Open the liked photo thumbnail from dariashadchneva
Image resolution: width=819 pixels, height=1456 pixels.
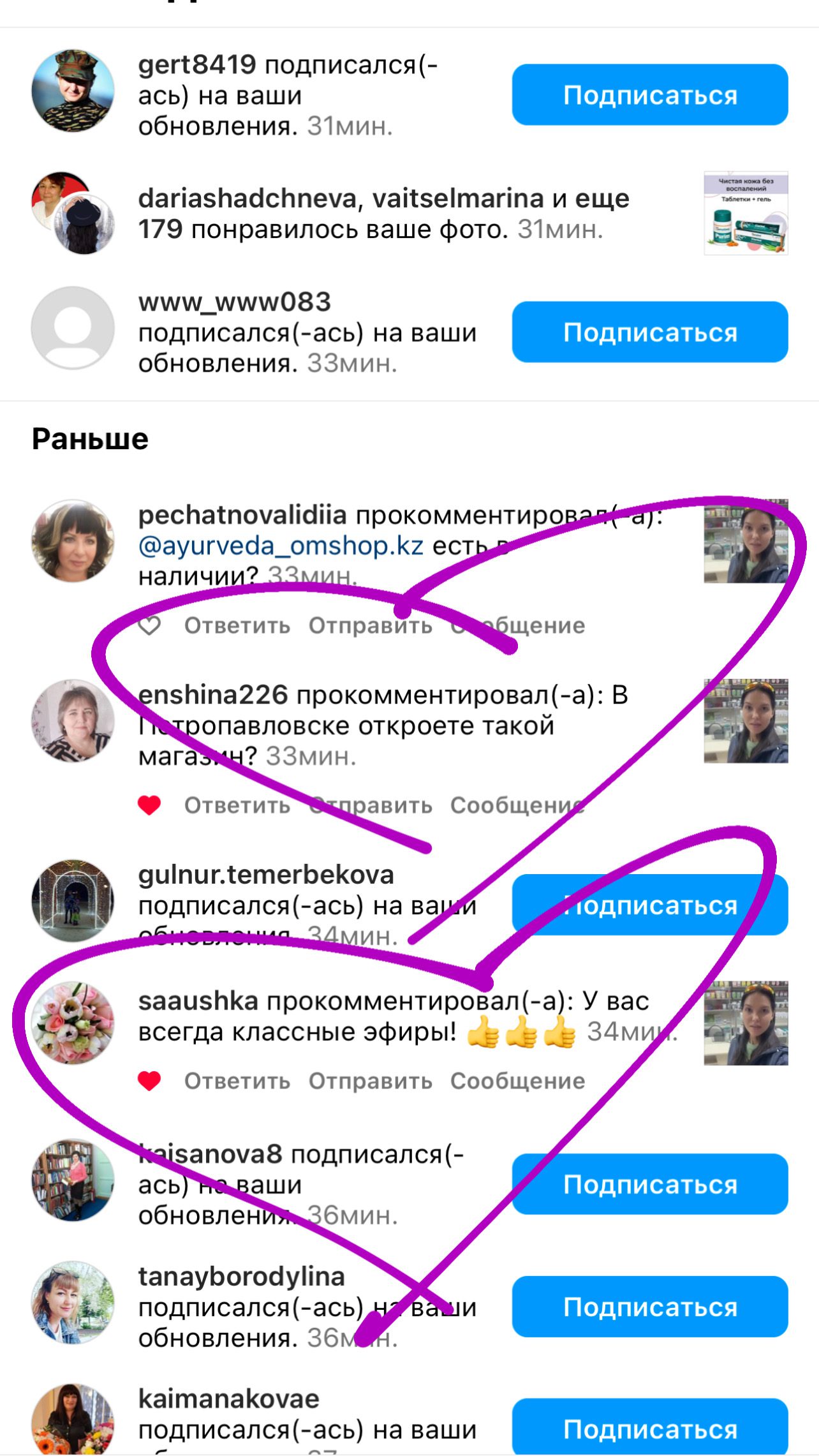pyautogui.click(x=746, y=213)
